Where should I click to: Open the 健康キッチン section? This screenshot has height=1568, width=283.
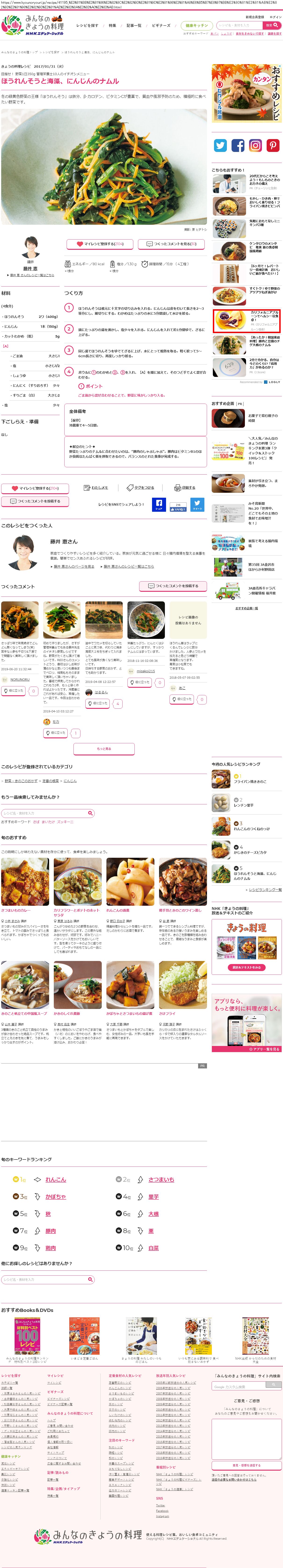coord(196,26)
